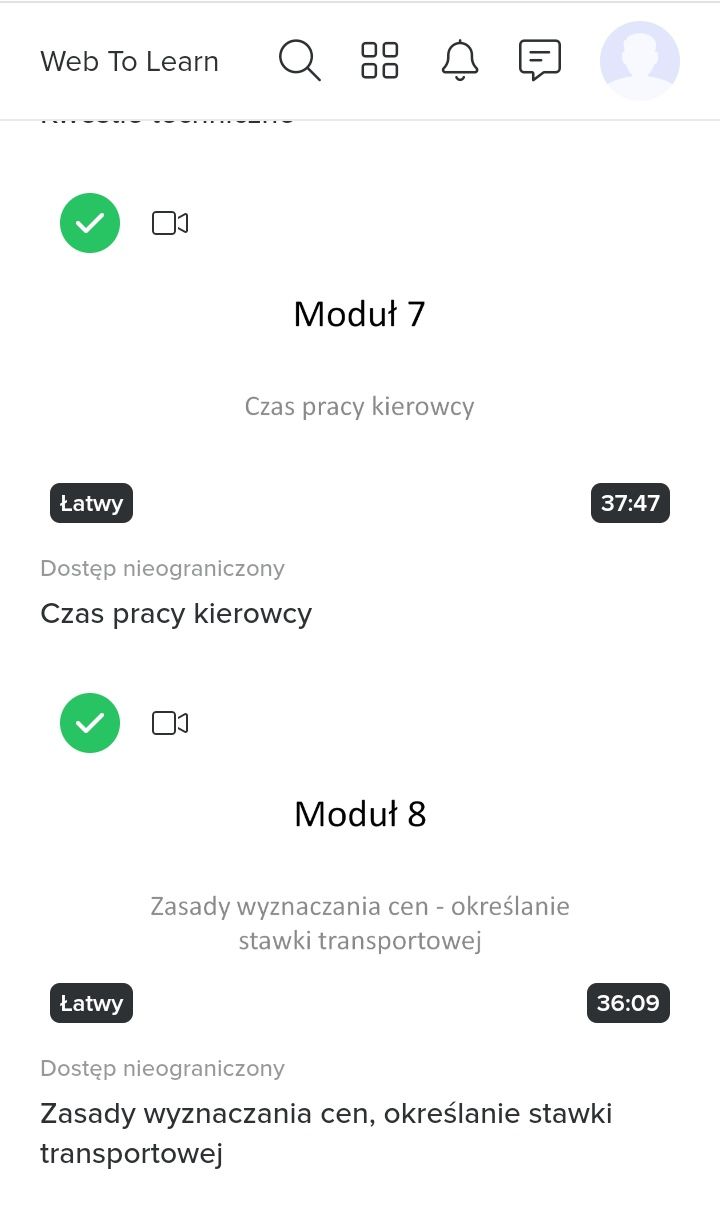Open the user profile avatar
This screenshot has width=720, height=1206.
[x=640, y=61]
